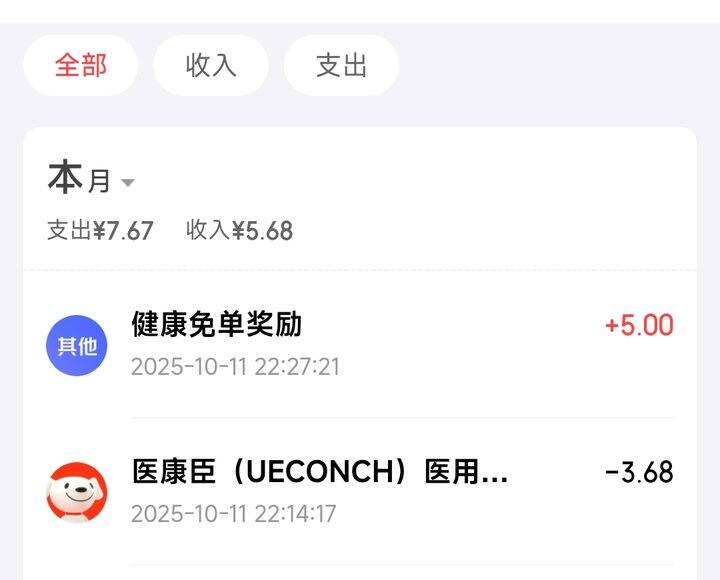Open the 健康免单奖励 transaction record
This screenshot has width=720, height=580.
[x=360, y=345]
